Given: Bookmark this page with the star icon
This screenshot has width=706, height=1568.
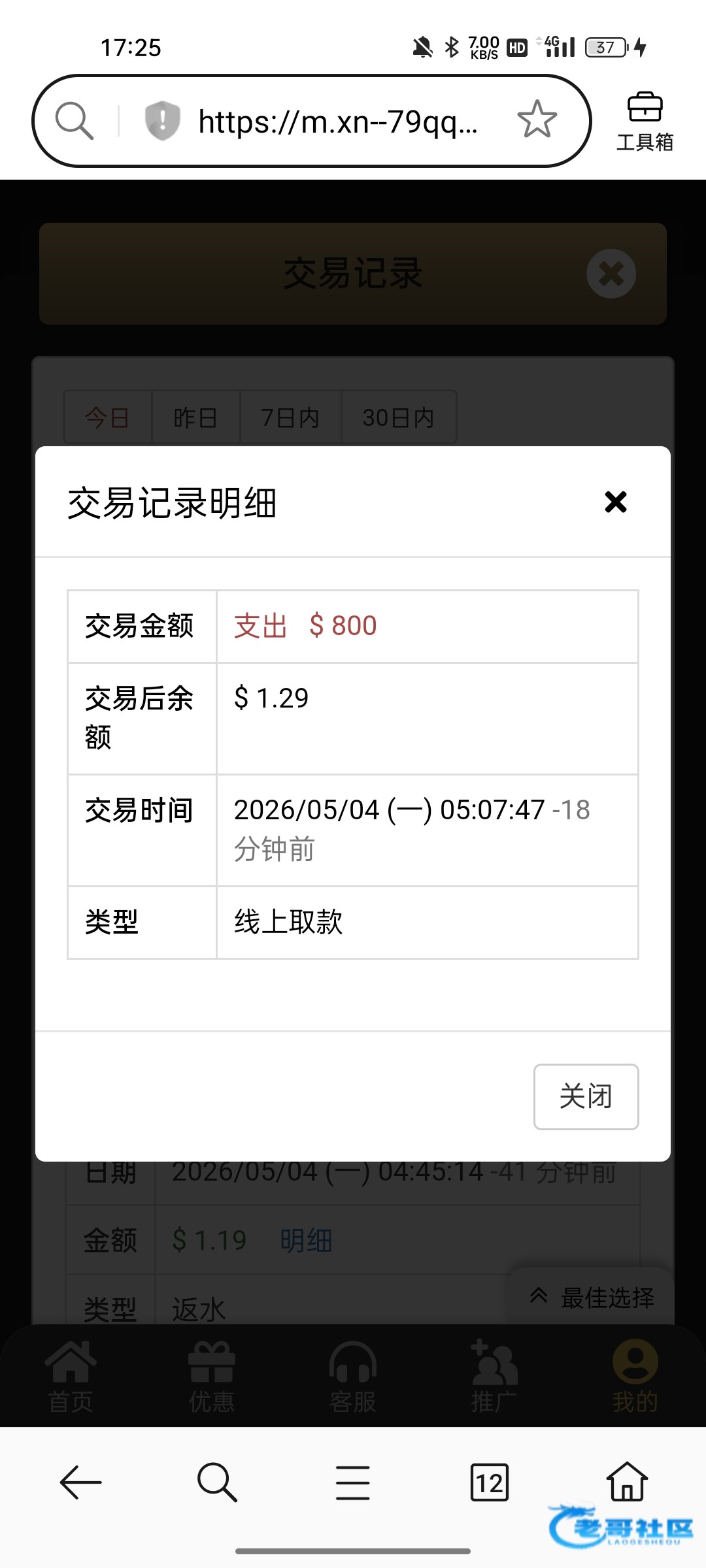Looking at the screenshot, I should (x=537, y=120).
